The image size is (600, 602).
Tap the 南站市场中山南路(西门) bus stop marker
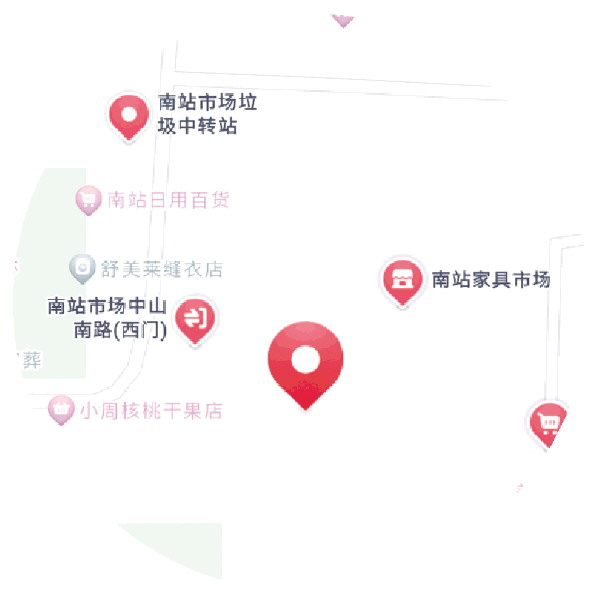[195, 319]
